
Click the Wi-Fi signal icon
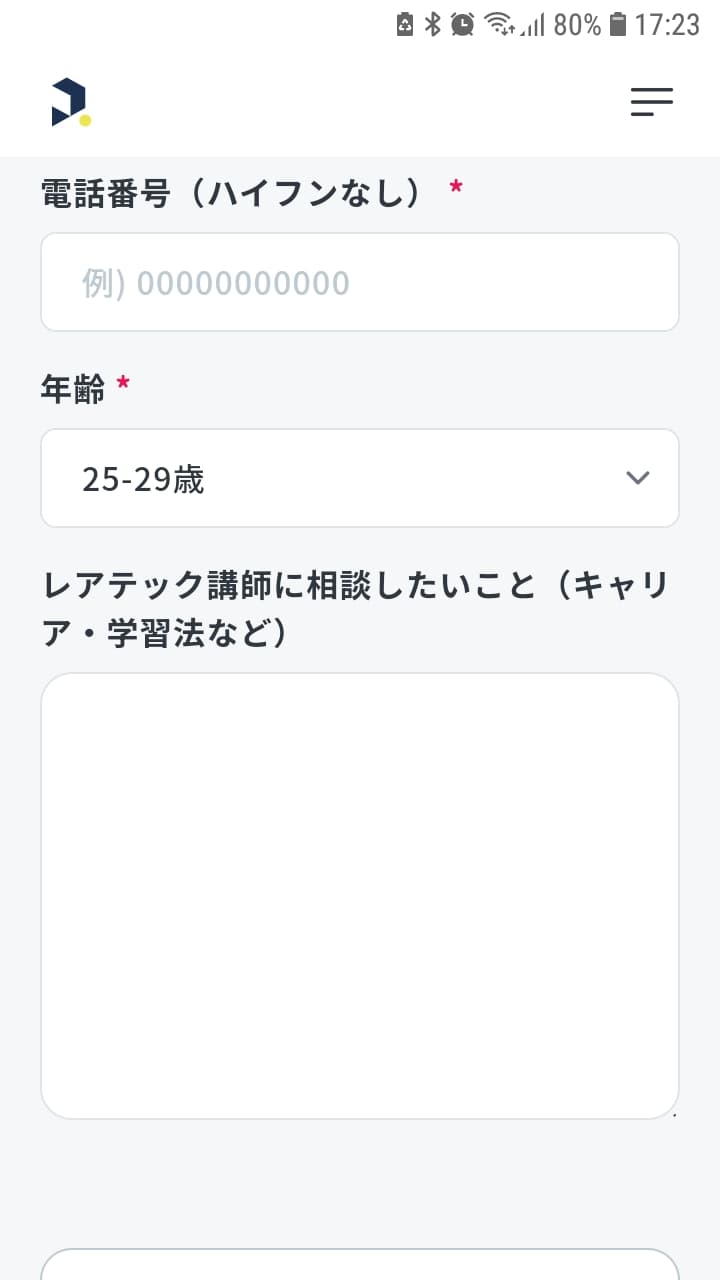coord(496,26)
